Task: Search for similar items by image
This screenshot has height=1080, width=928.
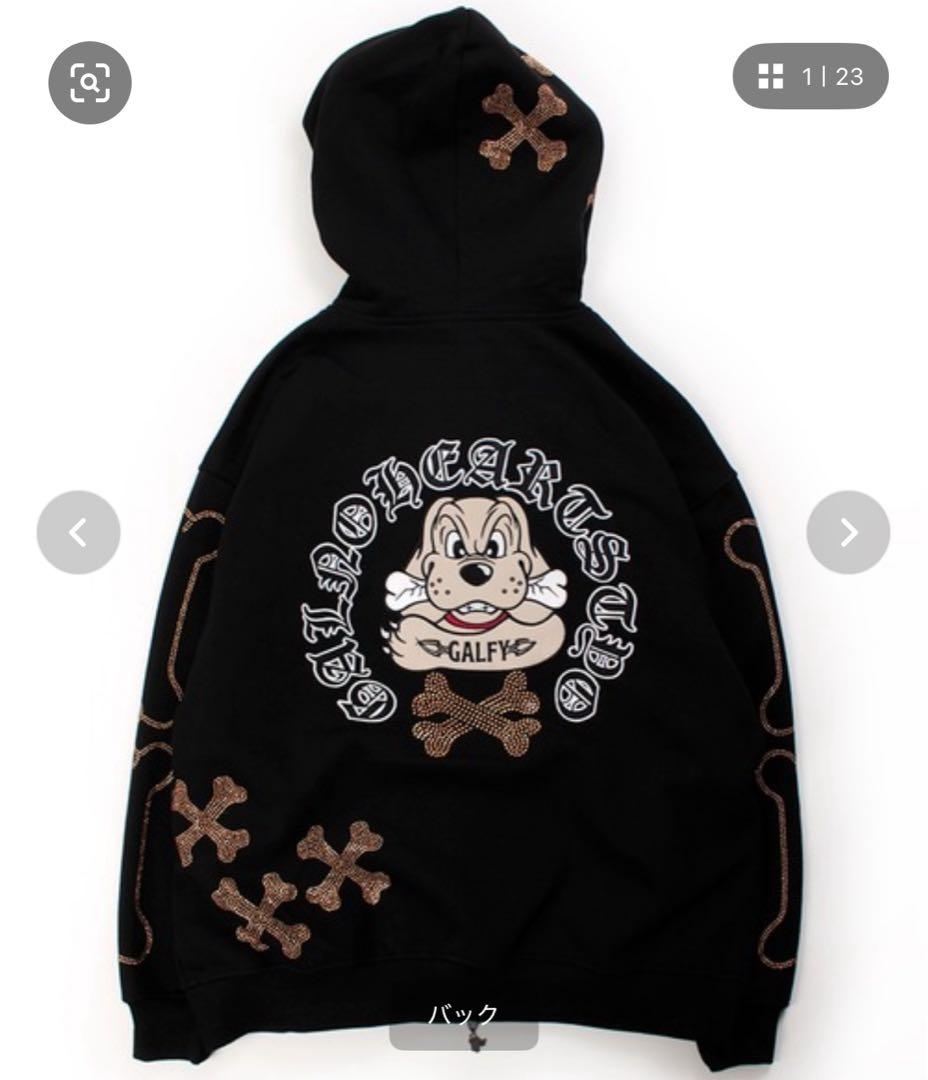Action: pyautogui.click(x=90, y=83)
